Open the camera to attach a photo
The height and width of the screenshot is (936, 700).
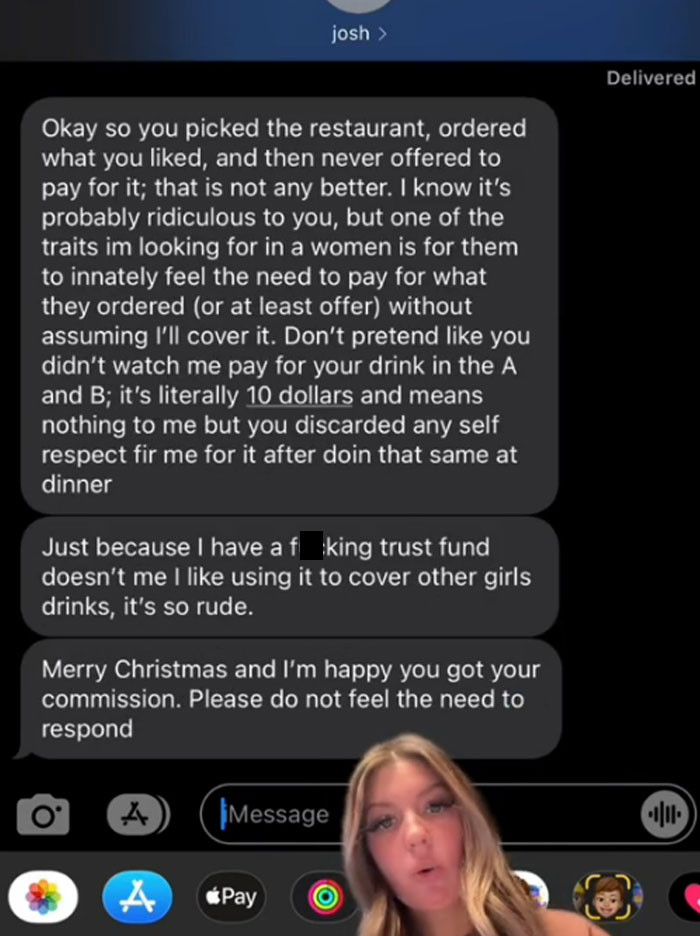(x=43, y=815)
